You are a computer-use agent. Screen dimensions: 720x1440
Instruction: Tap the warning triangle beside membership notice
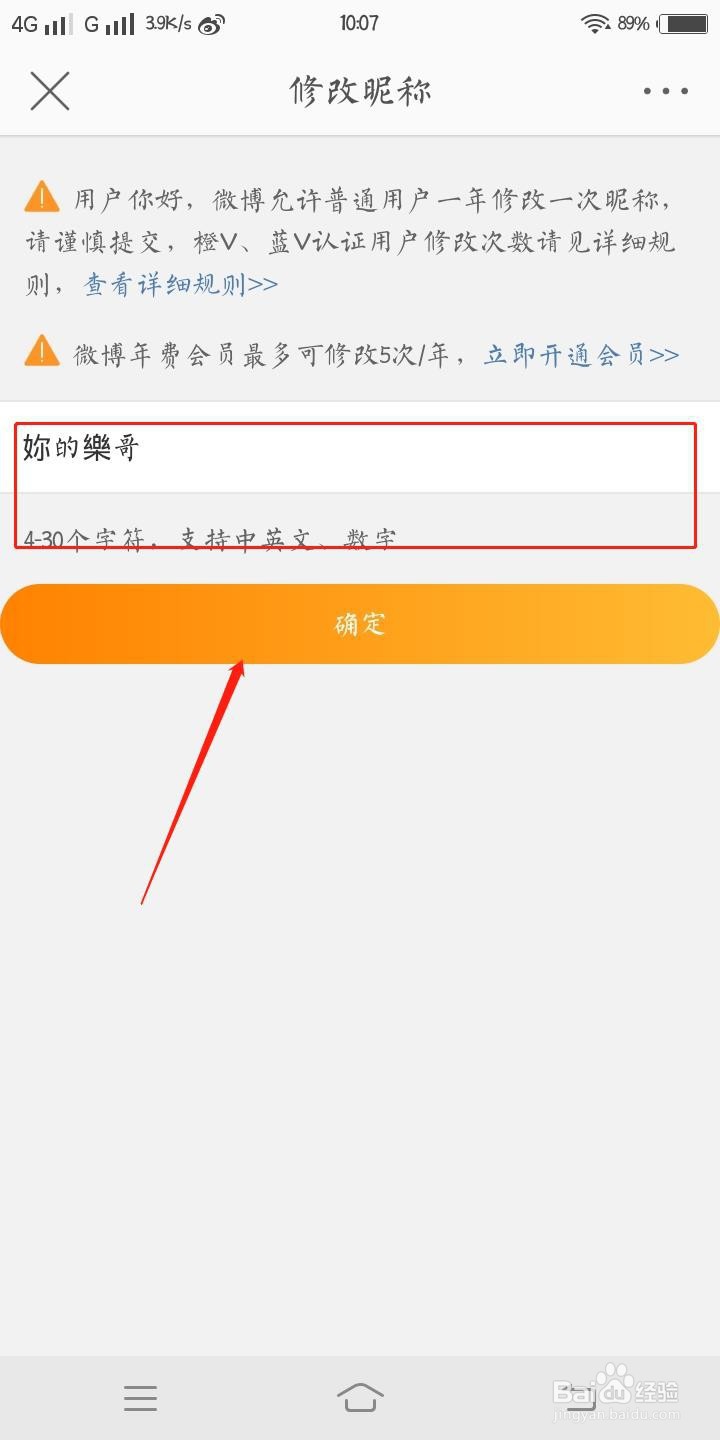click(x=41, y=350)
